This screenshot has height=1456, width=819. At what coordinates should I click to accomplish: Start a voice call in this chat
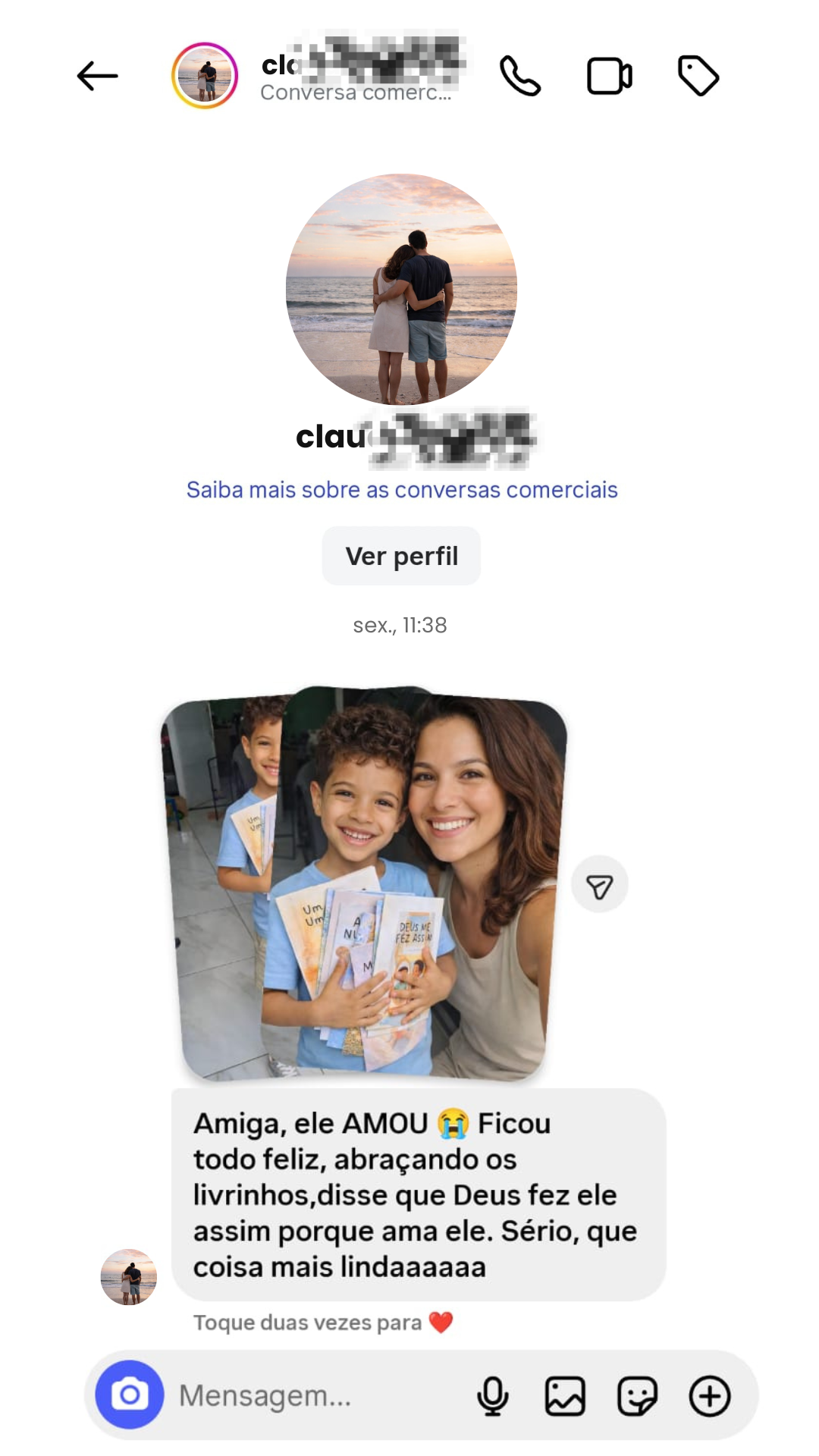point(520,76)
